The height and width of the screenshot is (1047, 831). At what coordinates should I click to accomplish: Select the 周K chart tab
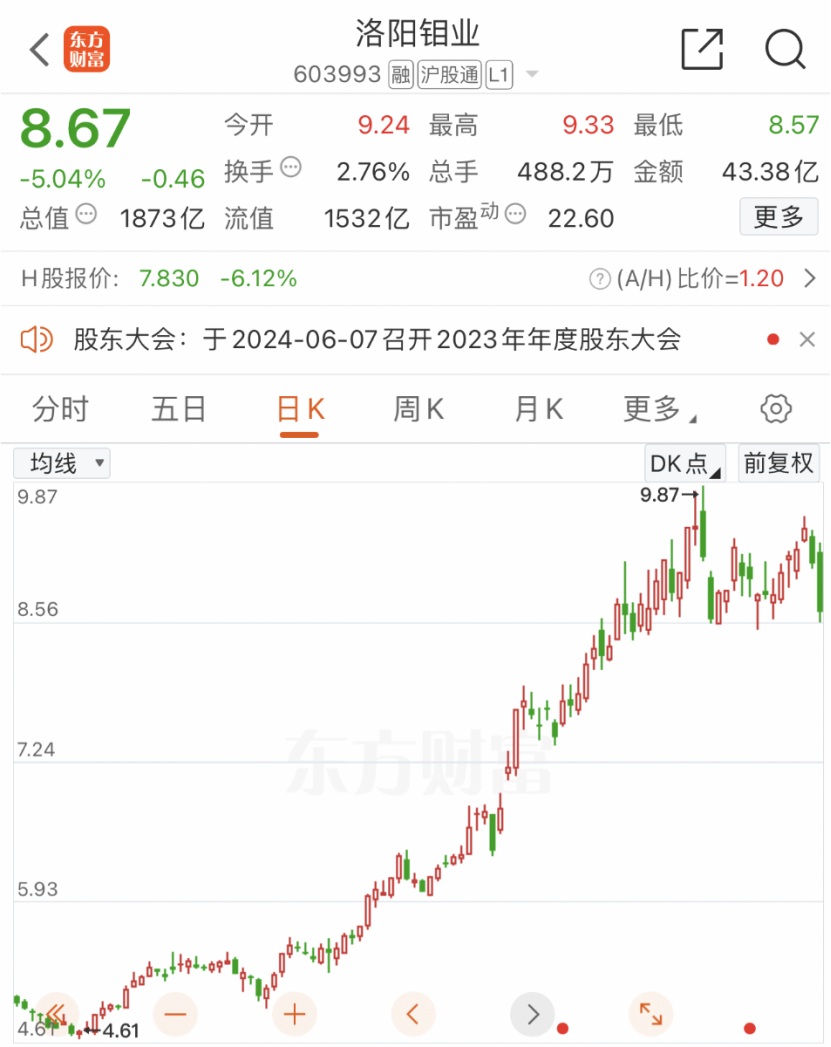tap(418, 409)
